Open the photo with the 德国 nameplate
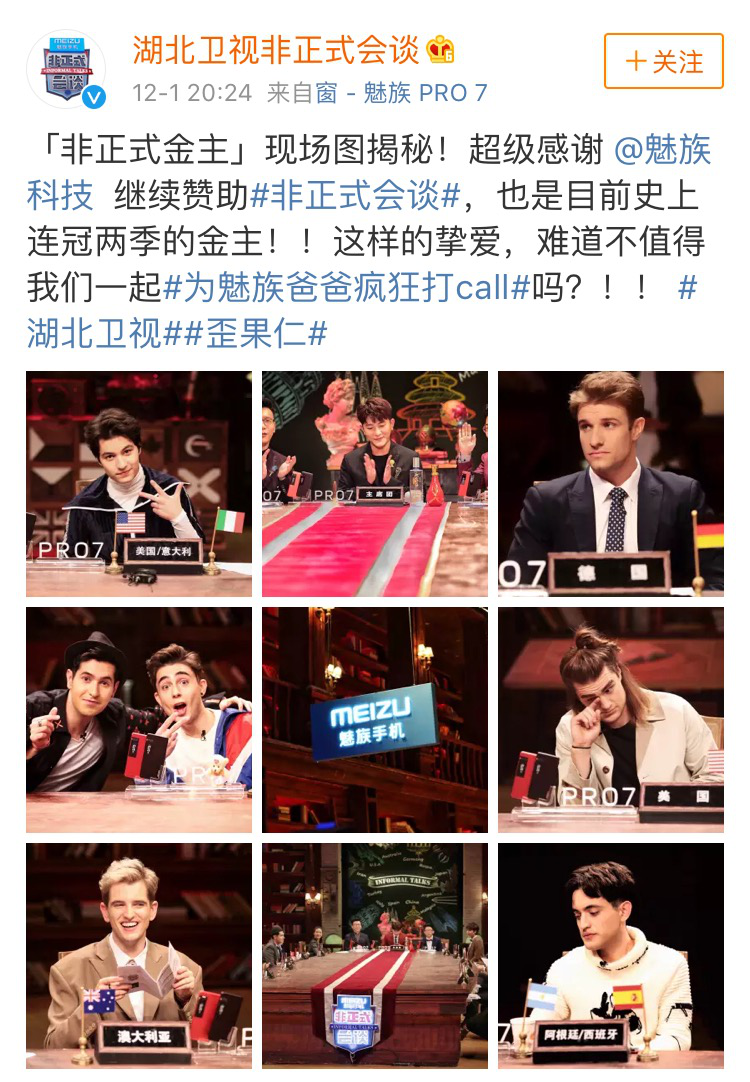This screenshot has height=1082, width=750. (611, 483)
